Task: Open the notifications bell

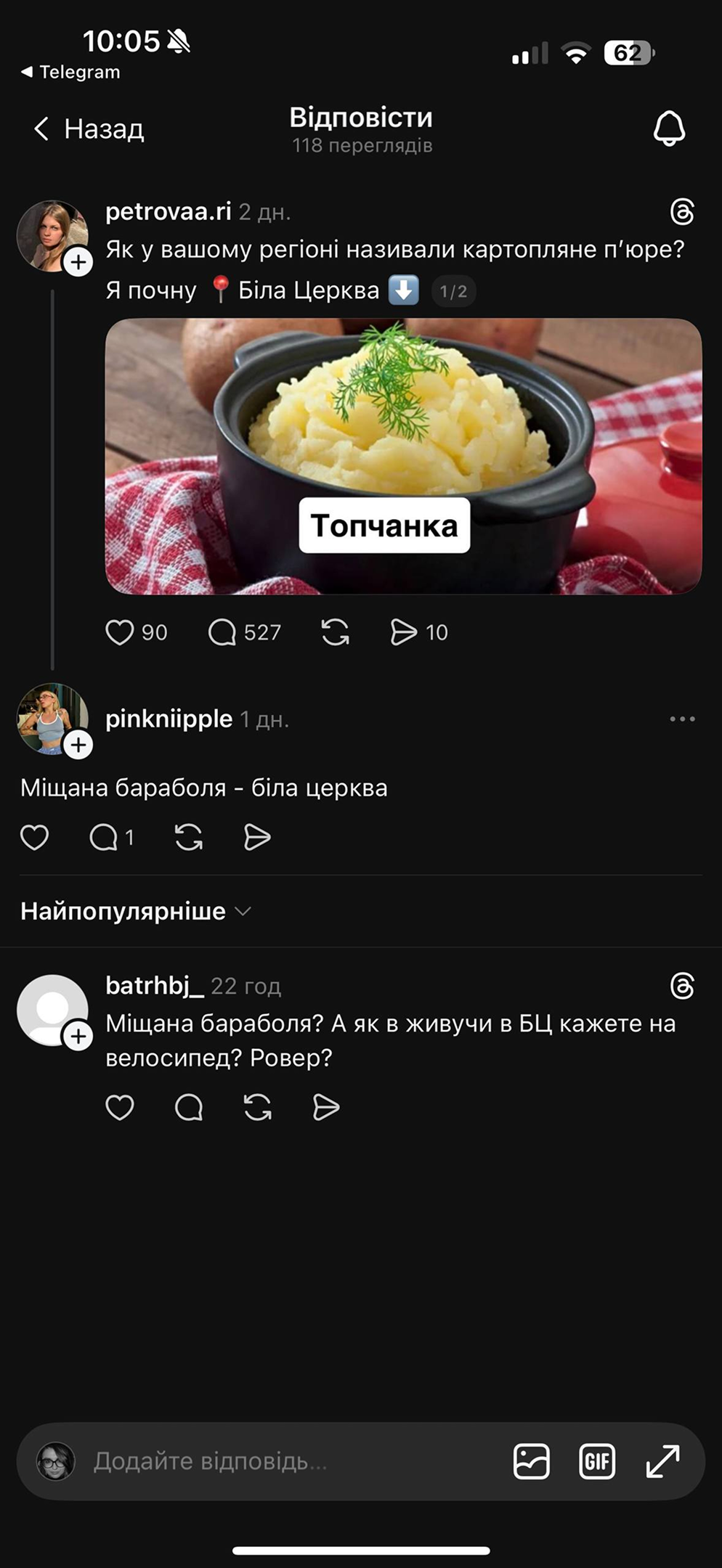Action: (x=668, y=129)
